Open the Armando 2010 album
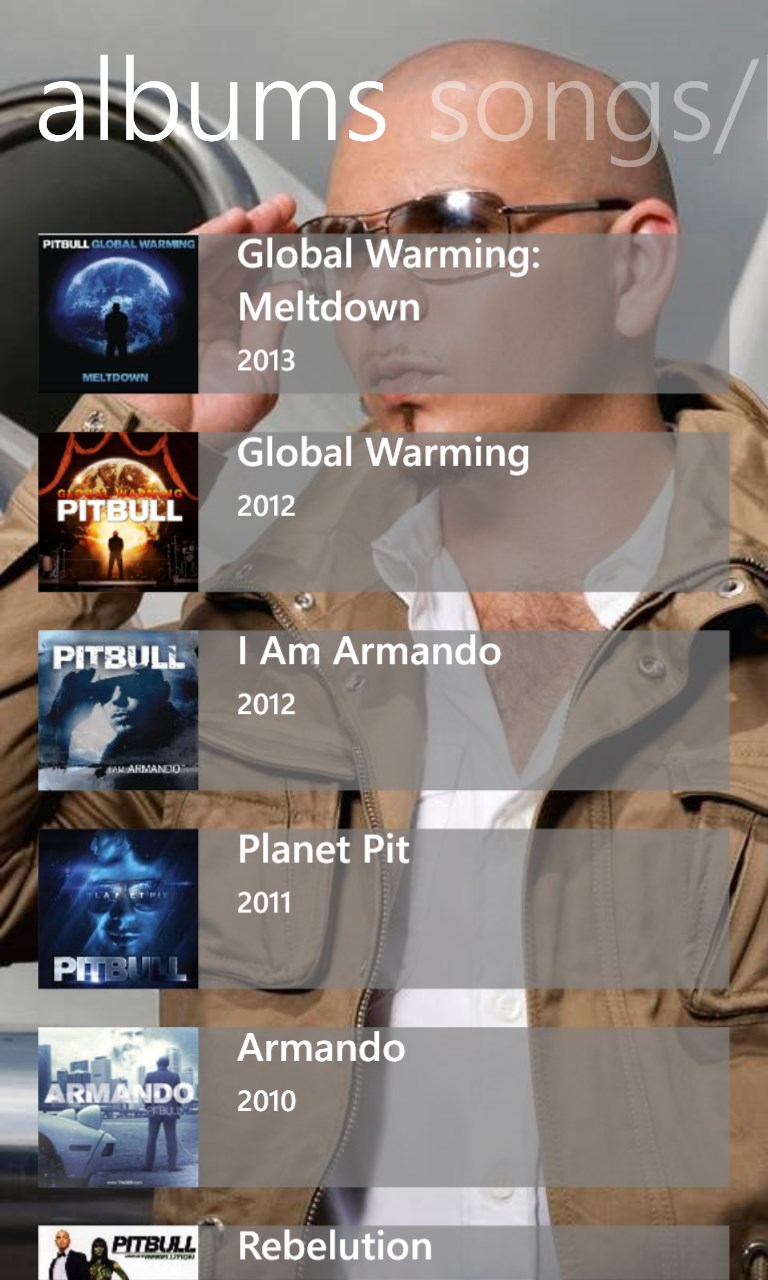The height and width of the screenshot is (1280, 768). pos(384,1106)
